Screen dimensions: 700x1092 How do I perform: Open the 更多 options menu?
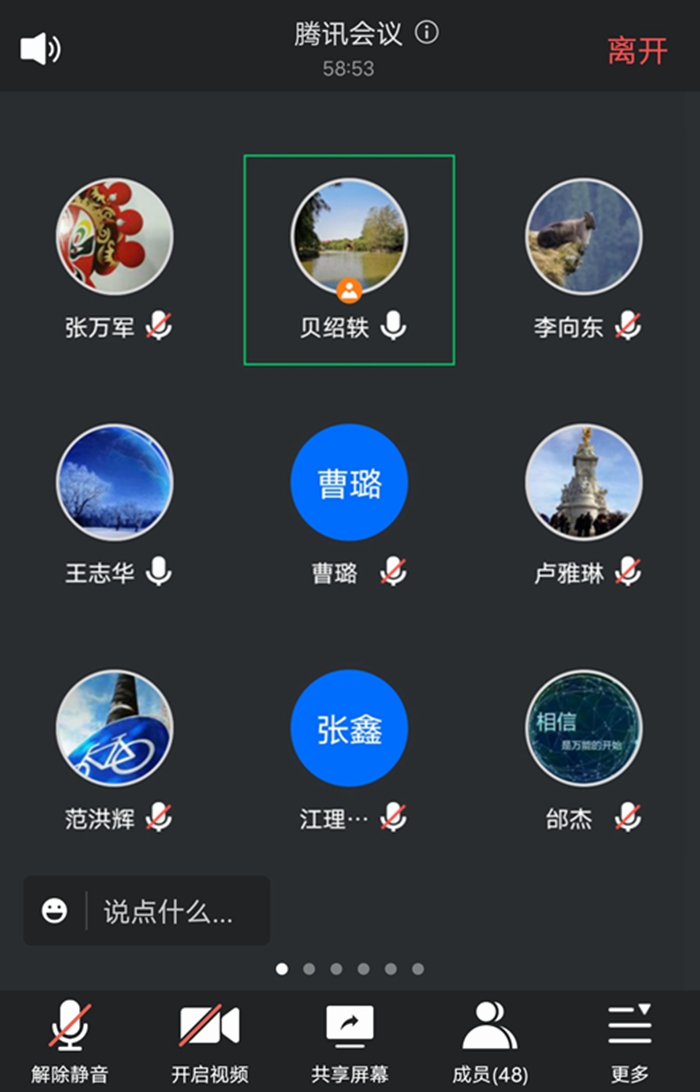point(630,1041)
